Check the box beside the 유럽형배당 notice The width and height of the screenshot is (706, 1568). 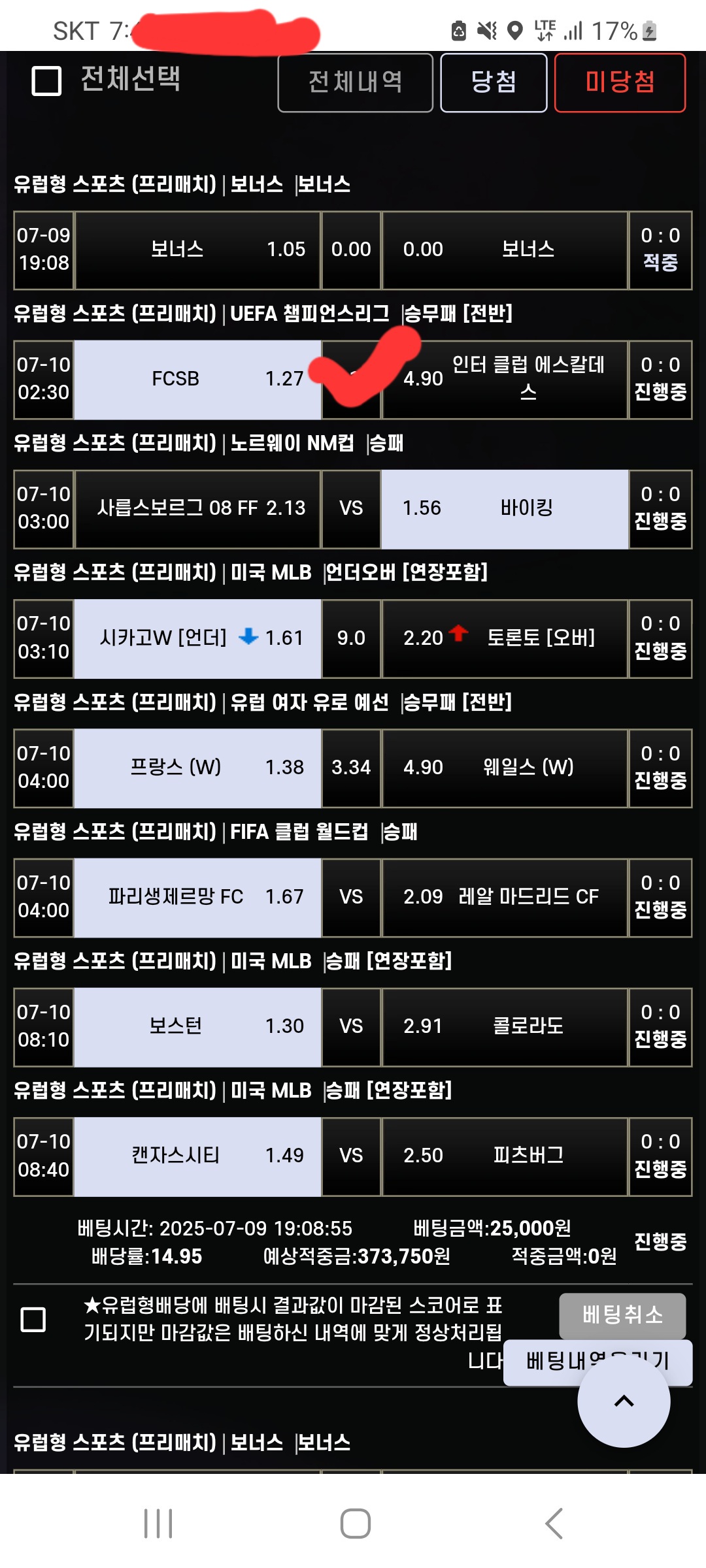tap(33, 1319)
